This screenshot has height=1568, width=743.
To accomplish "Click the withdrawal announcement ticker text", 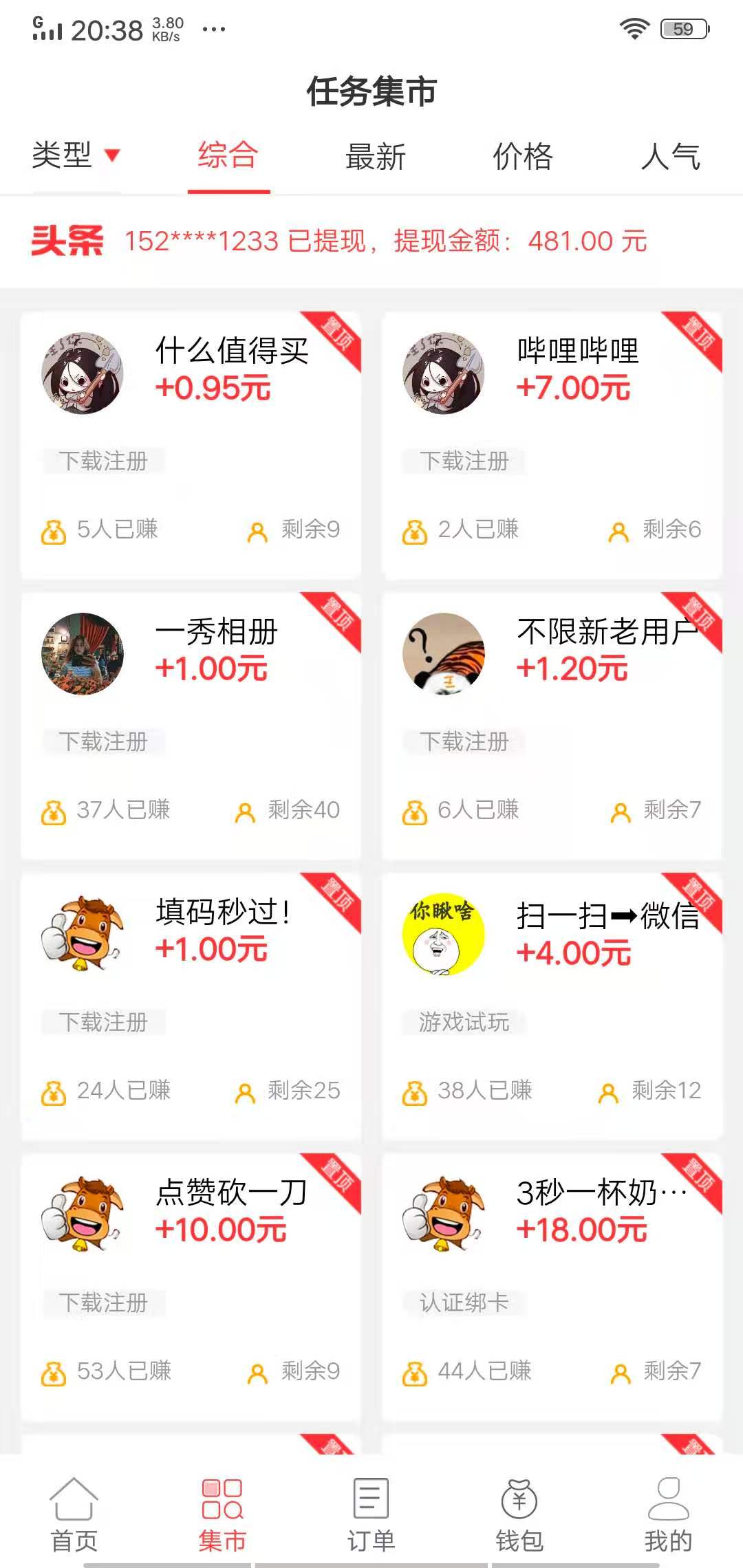I will 385,242.
